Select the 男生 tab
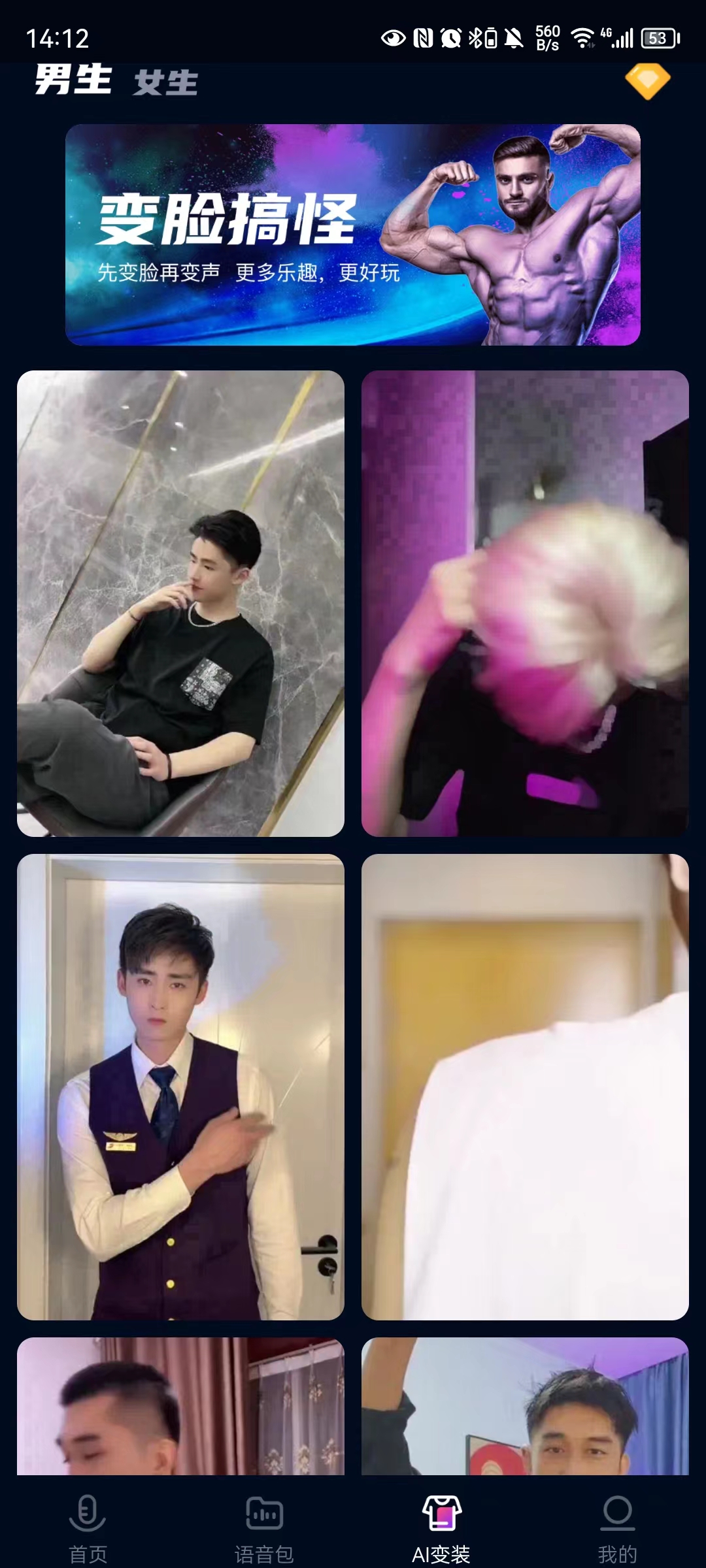Screen dimensions: 706x1568 pyautogui.click(x=73, y=80)
